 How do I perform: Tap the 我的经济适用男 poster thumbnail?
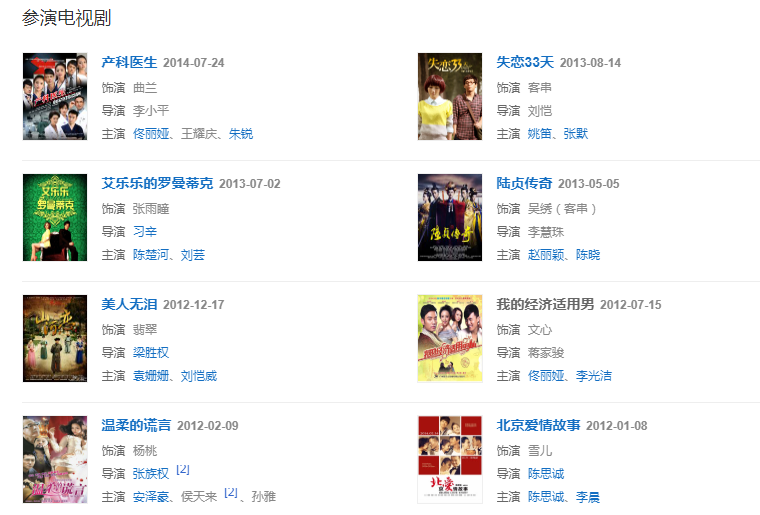[x=450, y=338]
